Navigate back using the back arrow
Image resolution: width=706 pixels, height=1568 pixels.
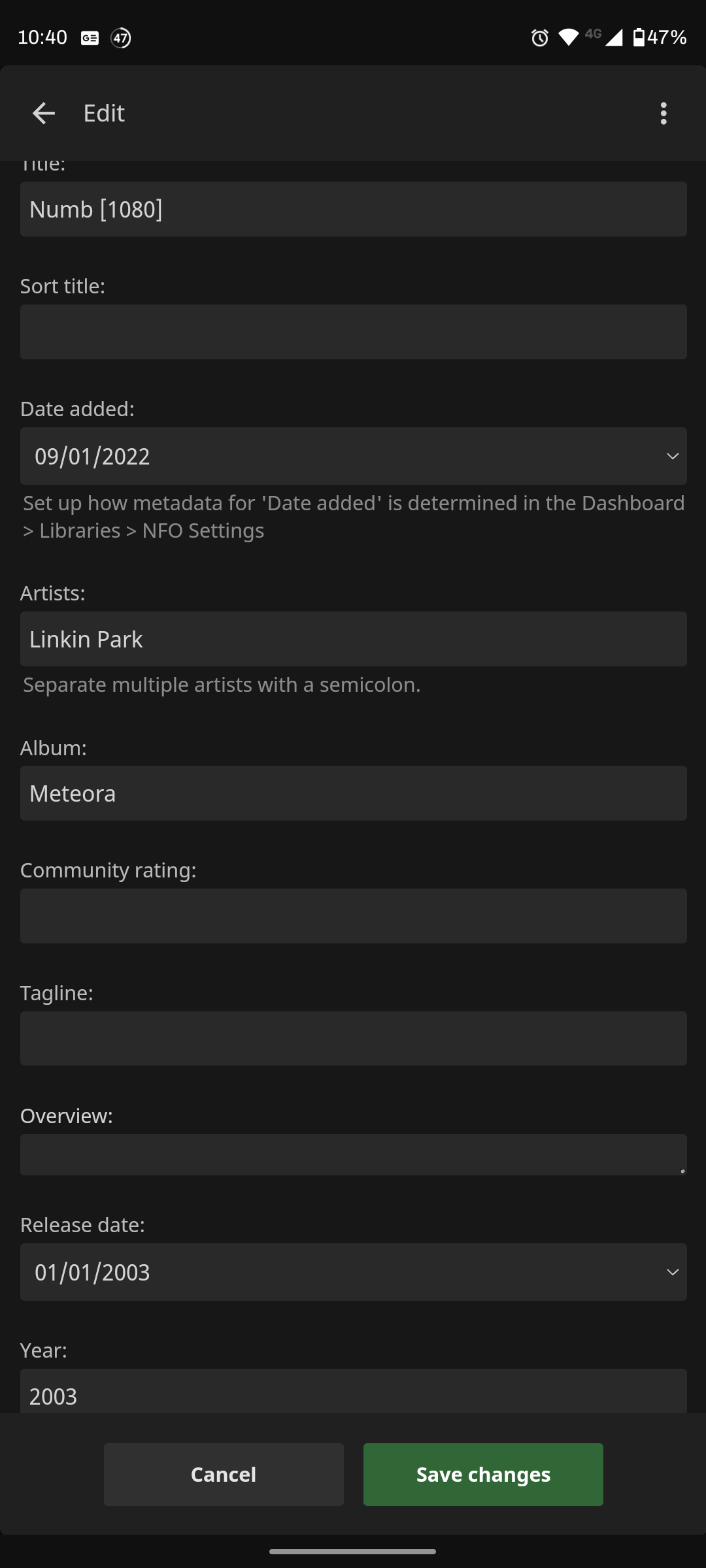43,113
